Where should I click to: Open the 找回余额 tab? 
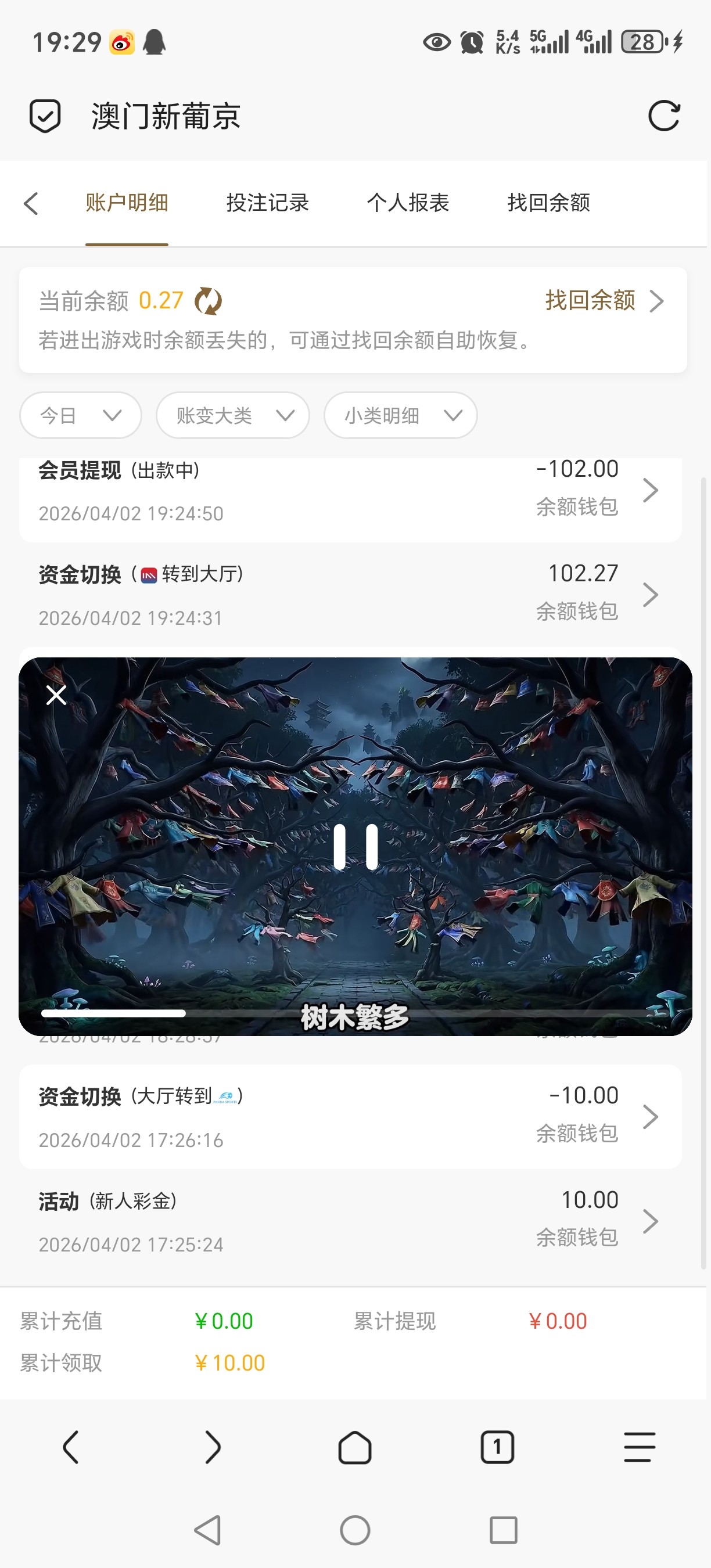548,203
